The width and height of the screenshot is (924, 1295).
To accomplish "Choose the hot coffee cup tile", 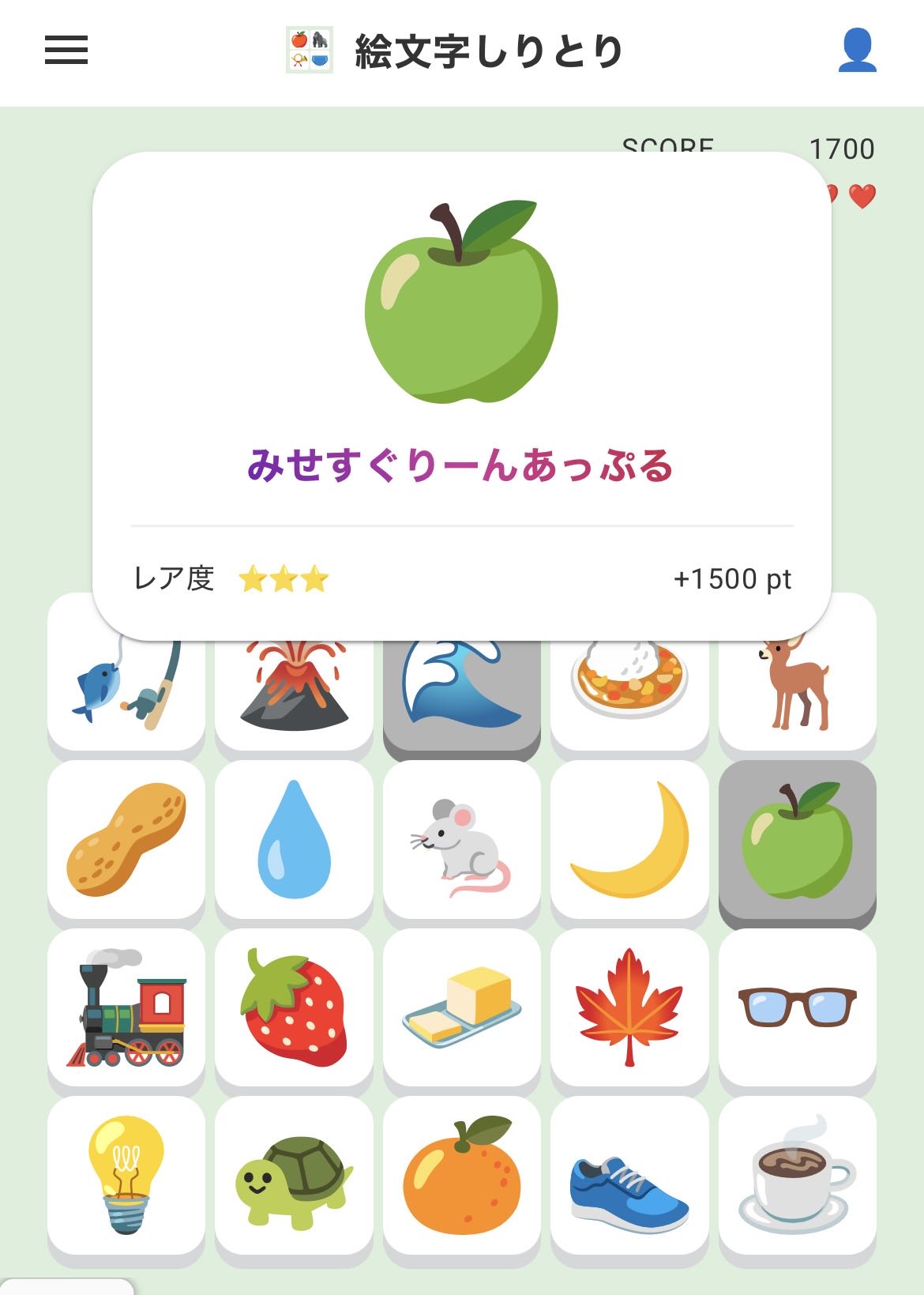I will point(798,1174).
